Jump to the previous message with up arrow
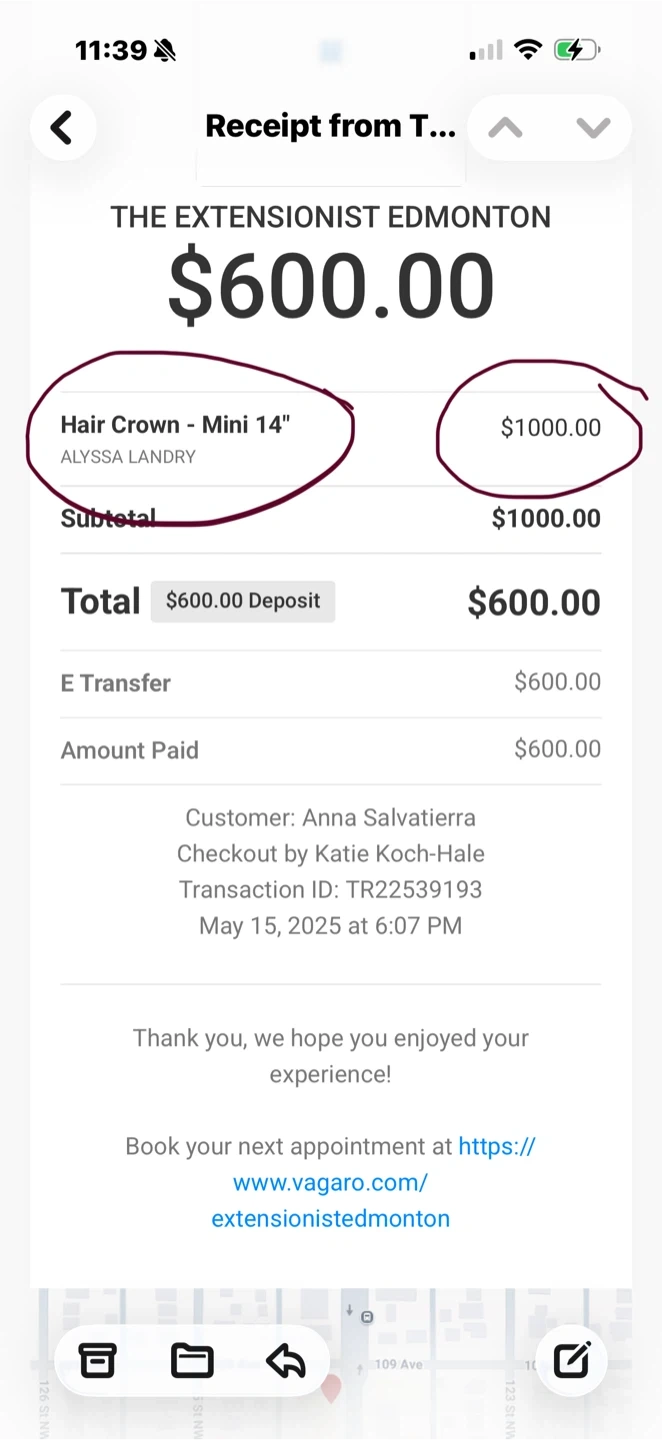662x1440 pixels. [x=505, y=127]
